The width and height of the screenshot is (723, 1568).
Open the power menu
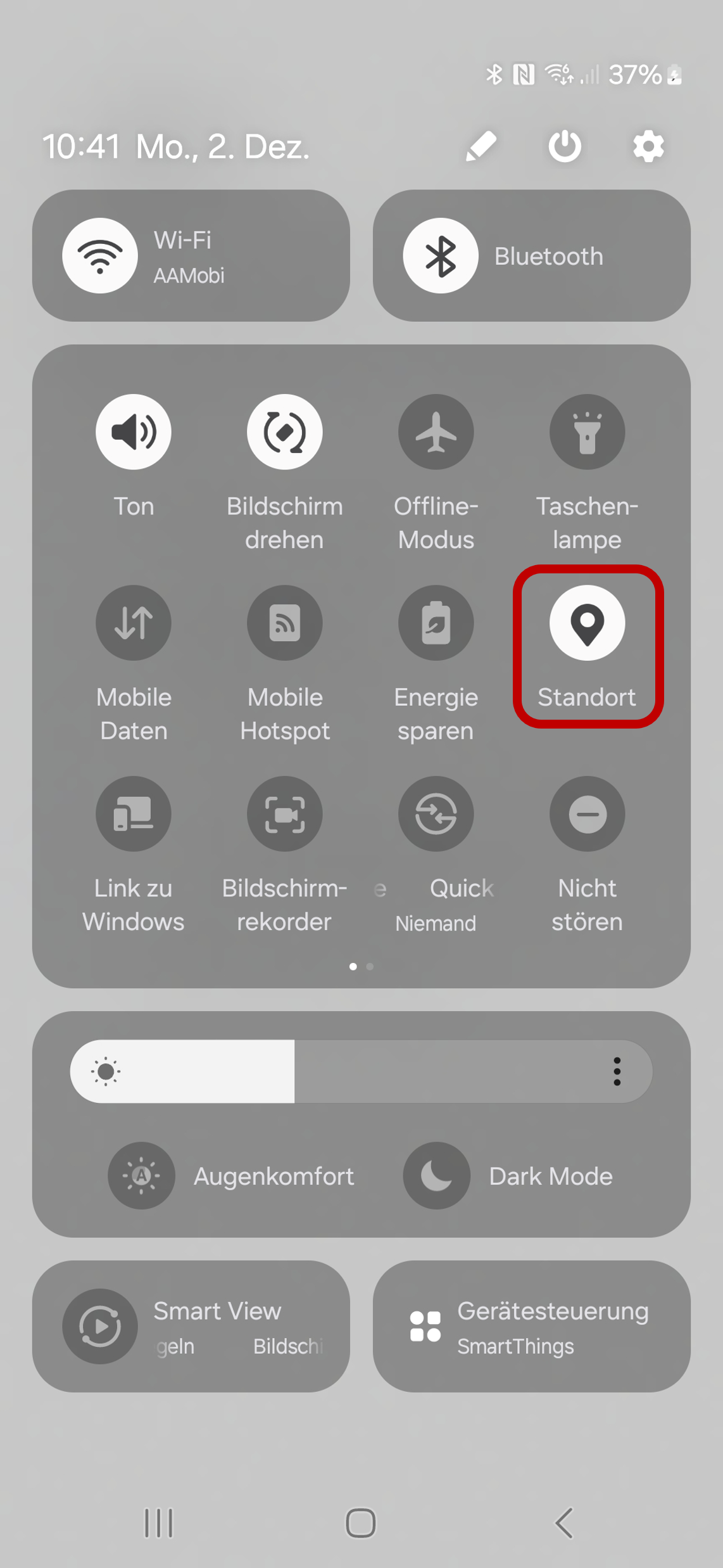tap(564, 147)
